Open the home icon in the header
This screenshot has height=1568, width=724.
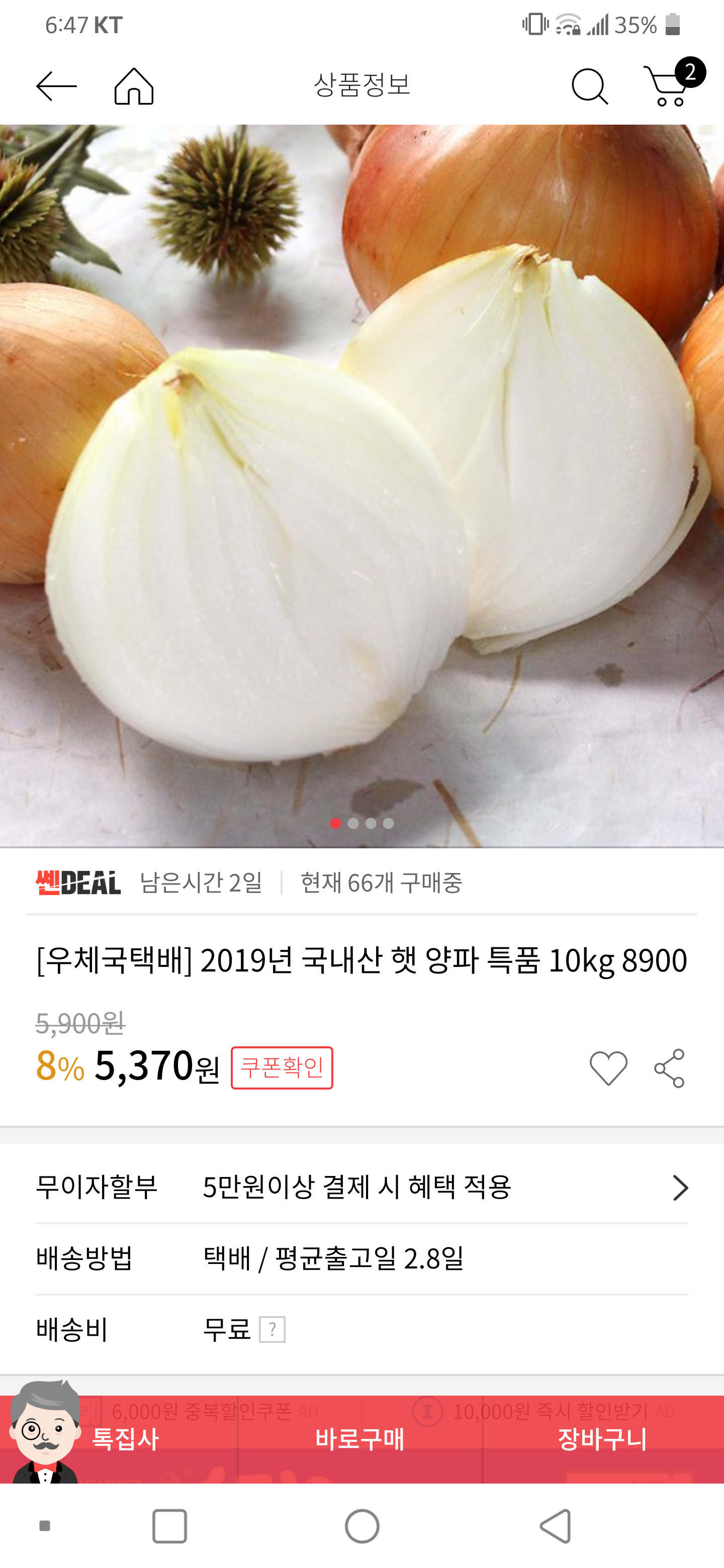coord(134,86)
